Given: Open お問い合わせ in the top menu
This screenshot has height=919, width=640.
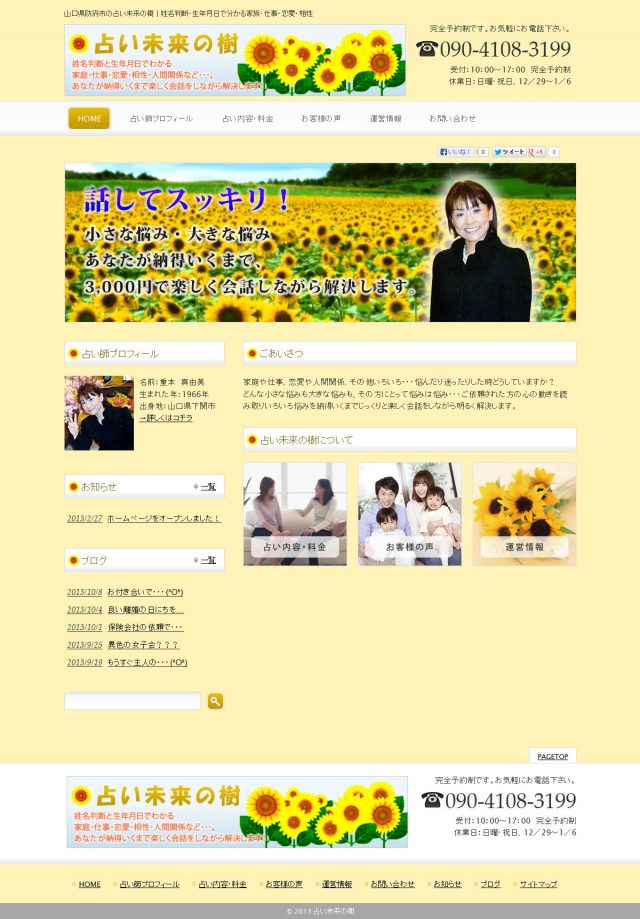Looking at the screenshot, I should pos(453,118).
